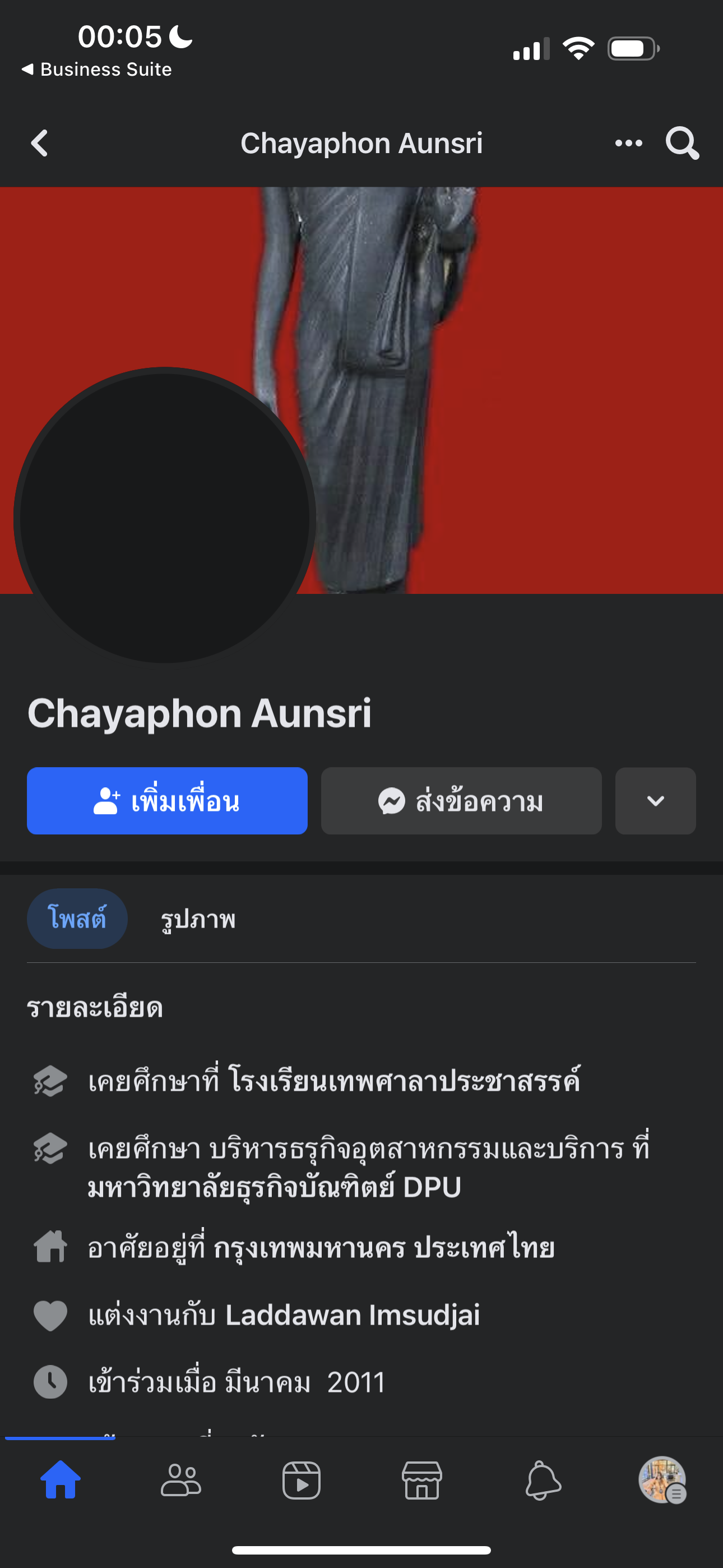This screenshot has width=723, height=1568.
Task: Search within this profile
Action: (682, 144)
